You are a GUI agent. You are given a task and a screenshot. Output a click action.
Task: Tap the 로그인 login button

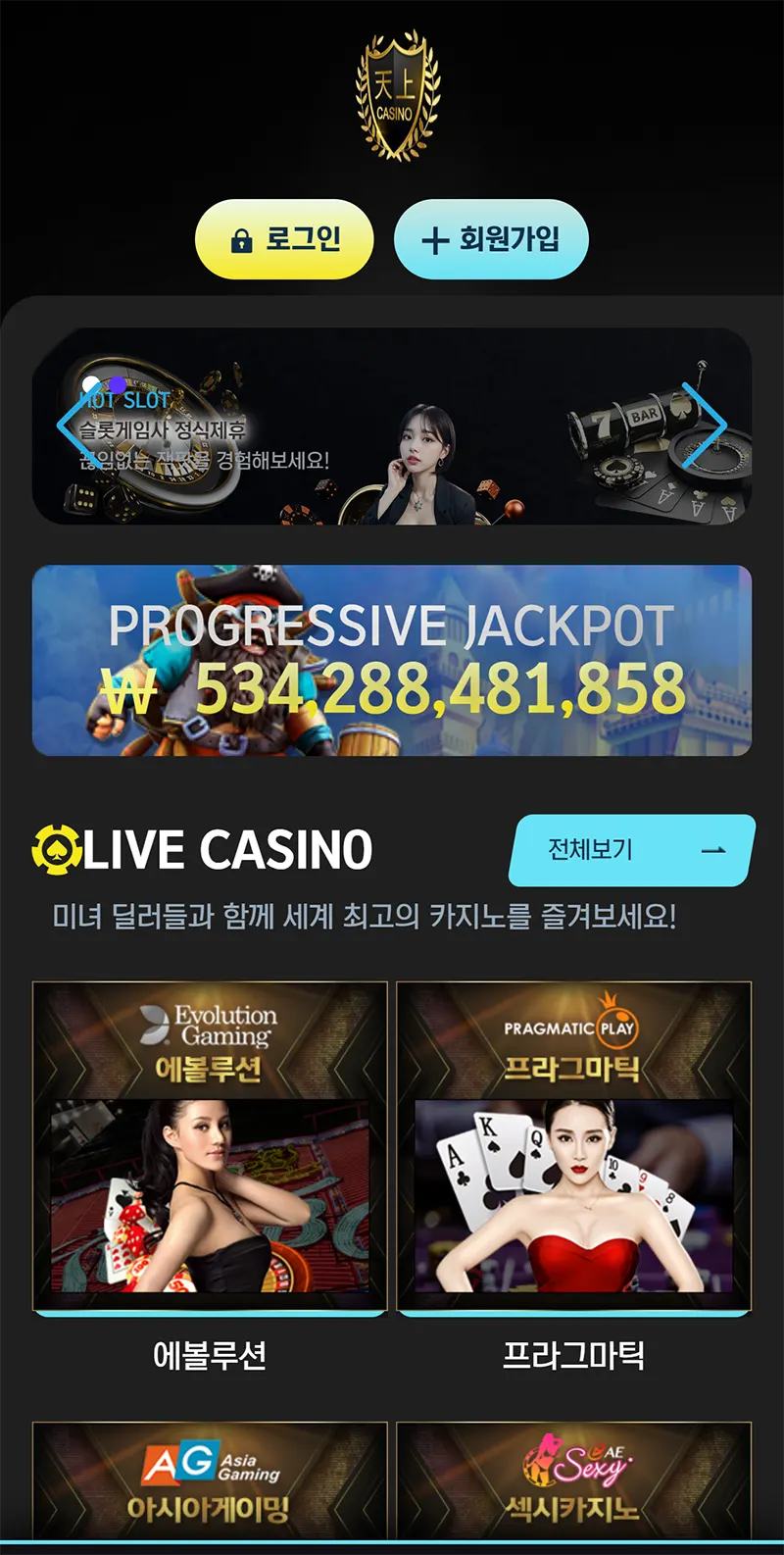point(284,239)
